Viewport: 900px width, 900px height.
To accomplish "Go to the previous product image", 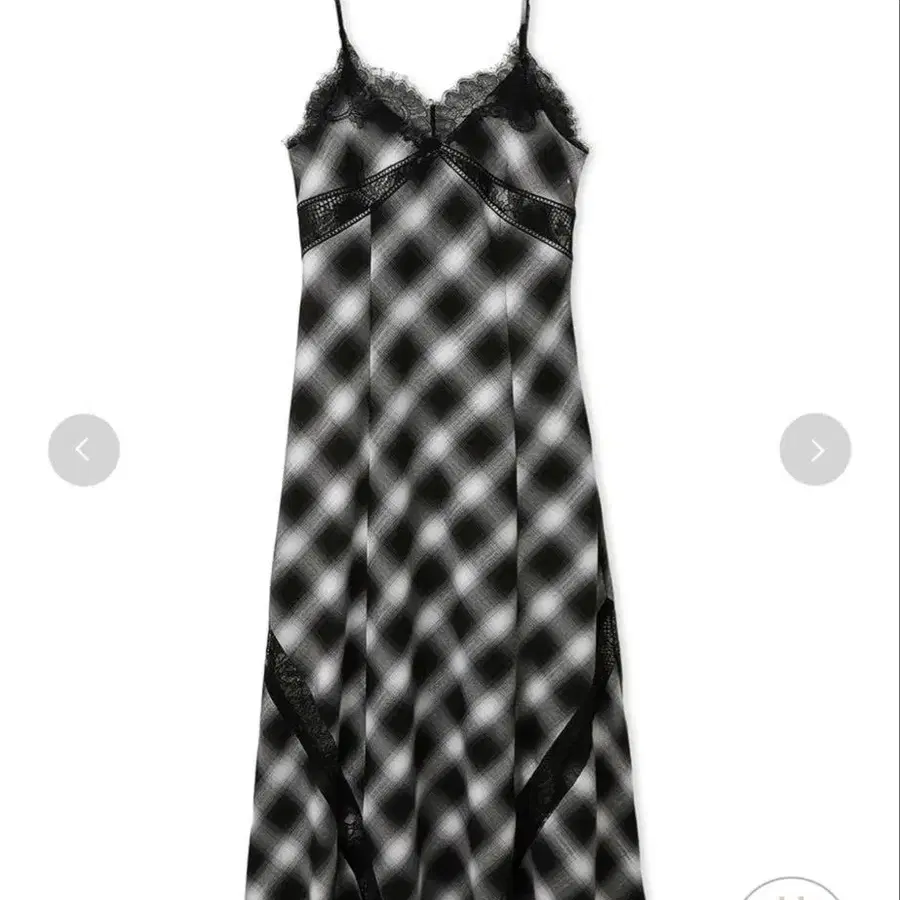I will pyautogui.click(x=84, y=450).
